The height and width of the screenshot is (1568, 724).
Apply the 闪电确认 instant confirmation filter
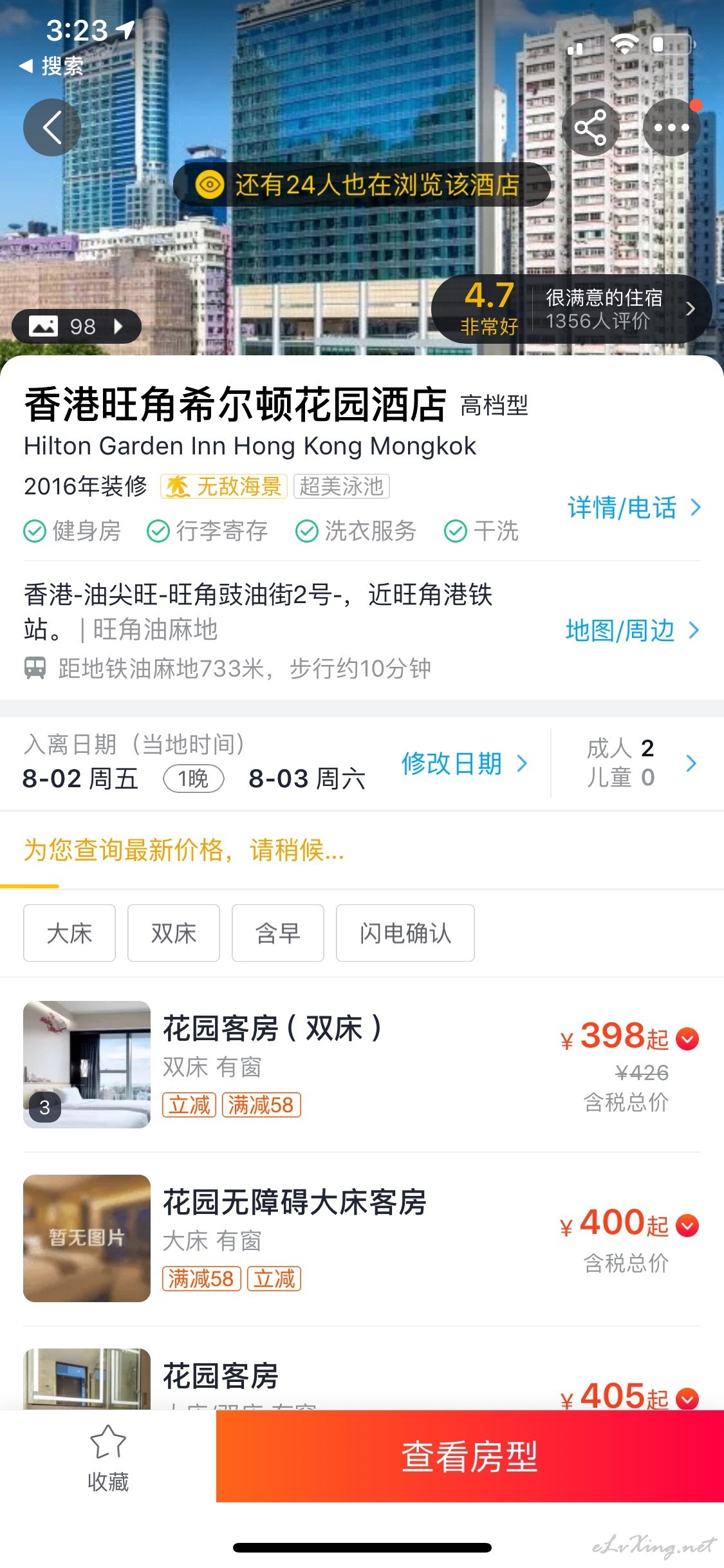(405, 933)
